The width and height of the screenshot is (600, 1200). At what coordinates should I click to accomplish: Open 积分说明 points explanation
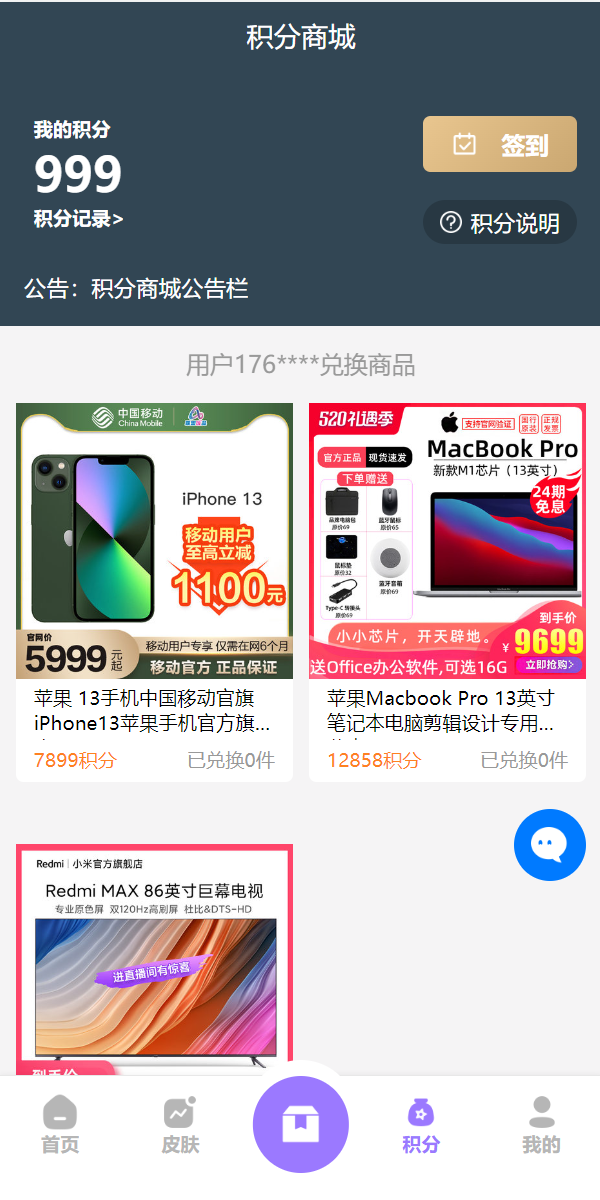point(500,222)
